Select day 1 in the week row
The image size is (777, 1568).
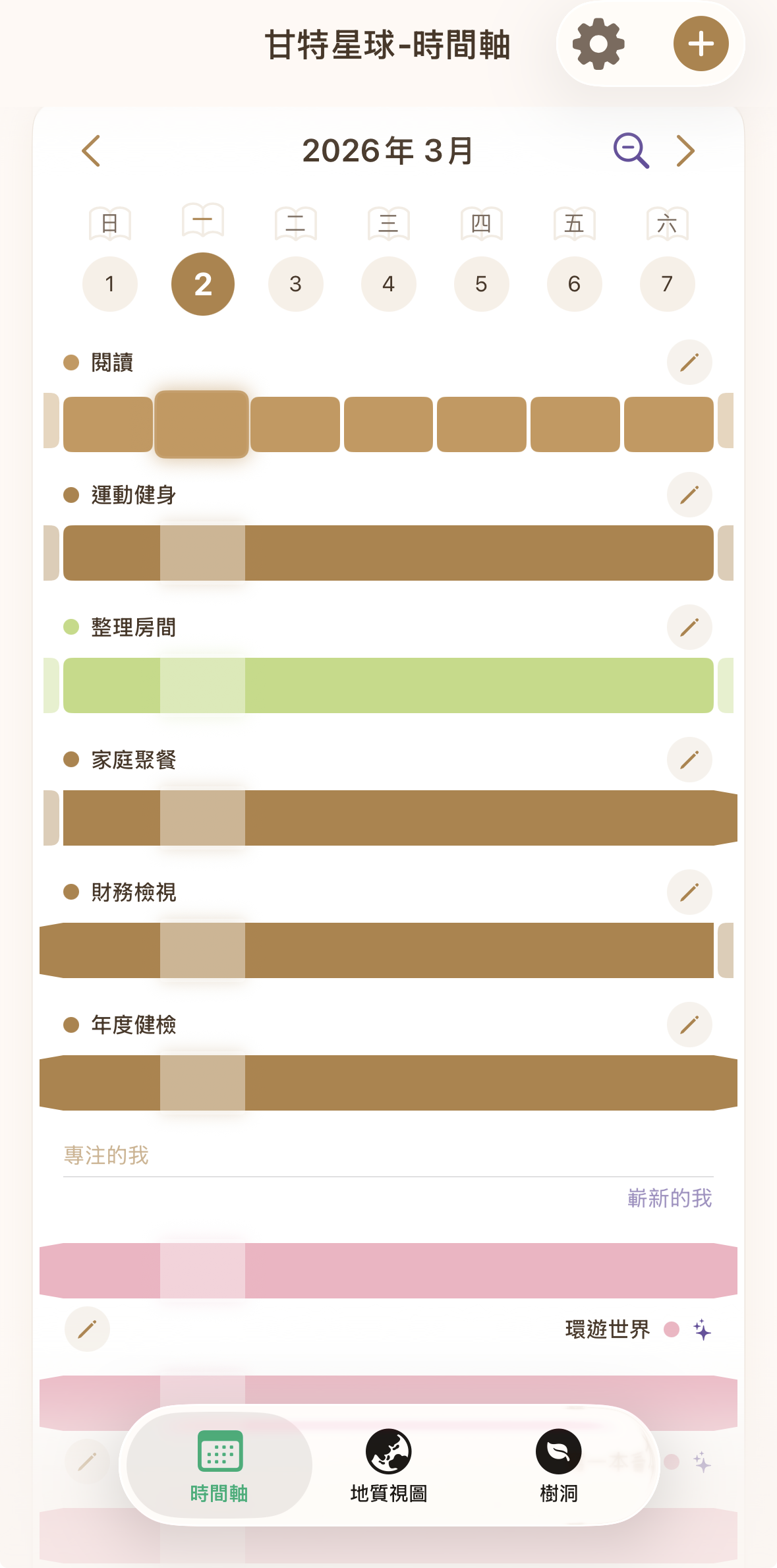coord(110,284)
